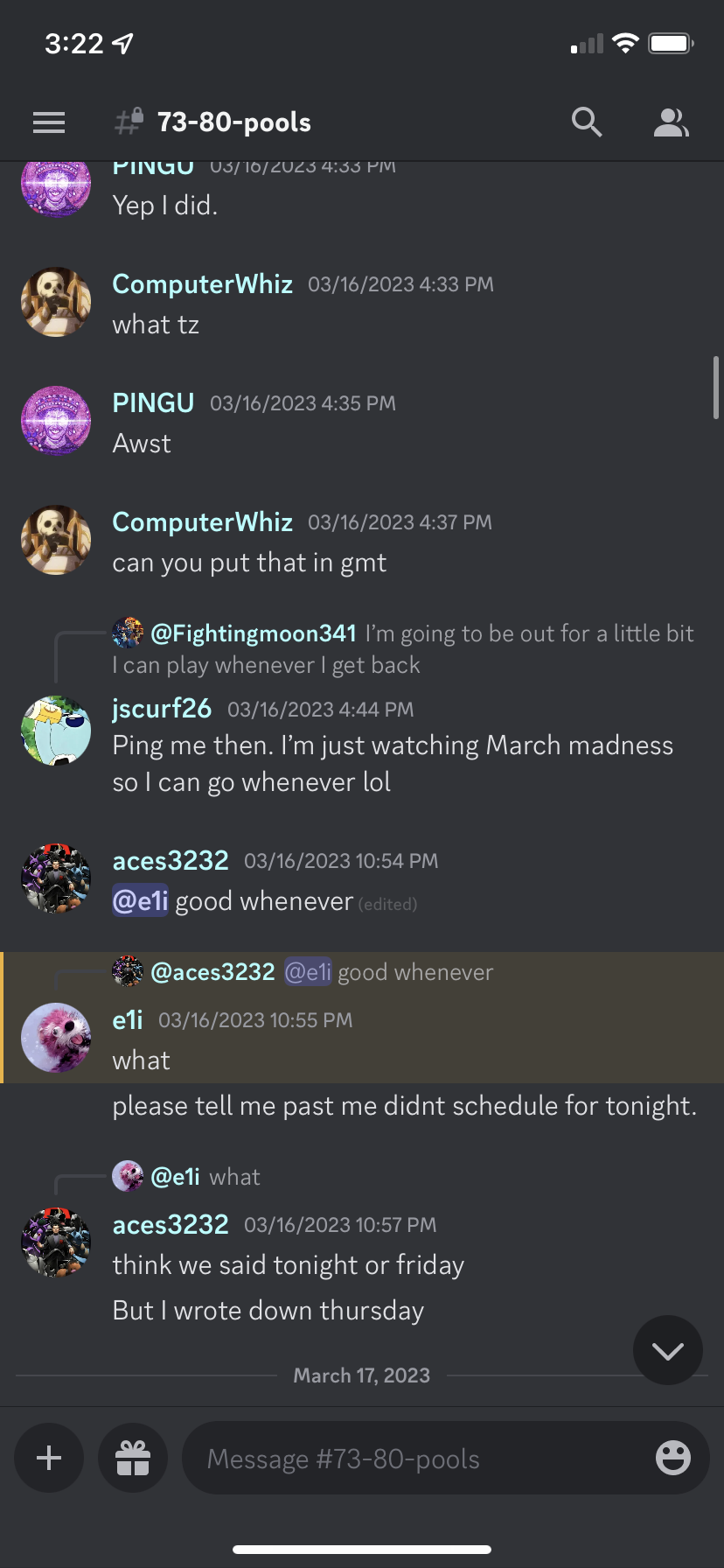Open the plus attachment button
This screenshot has height=1568, width=724.
coord(49,1458)
